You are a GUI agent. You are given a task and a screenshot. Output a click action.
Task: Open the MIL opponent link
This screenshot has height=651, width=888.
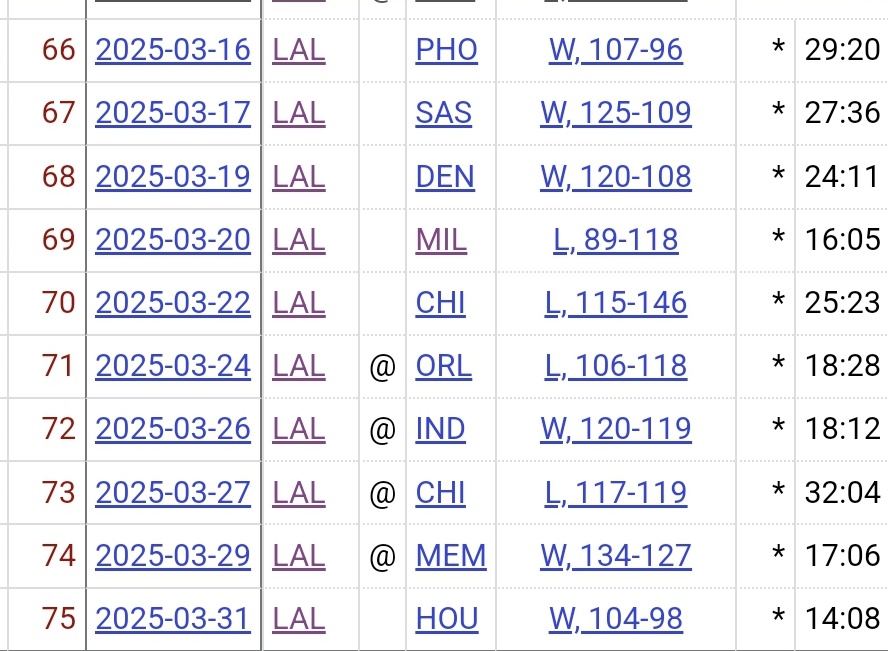pyautogui.click(x=441, y=240)
